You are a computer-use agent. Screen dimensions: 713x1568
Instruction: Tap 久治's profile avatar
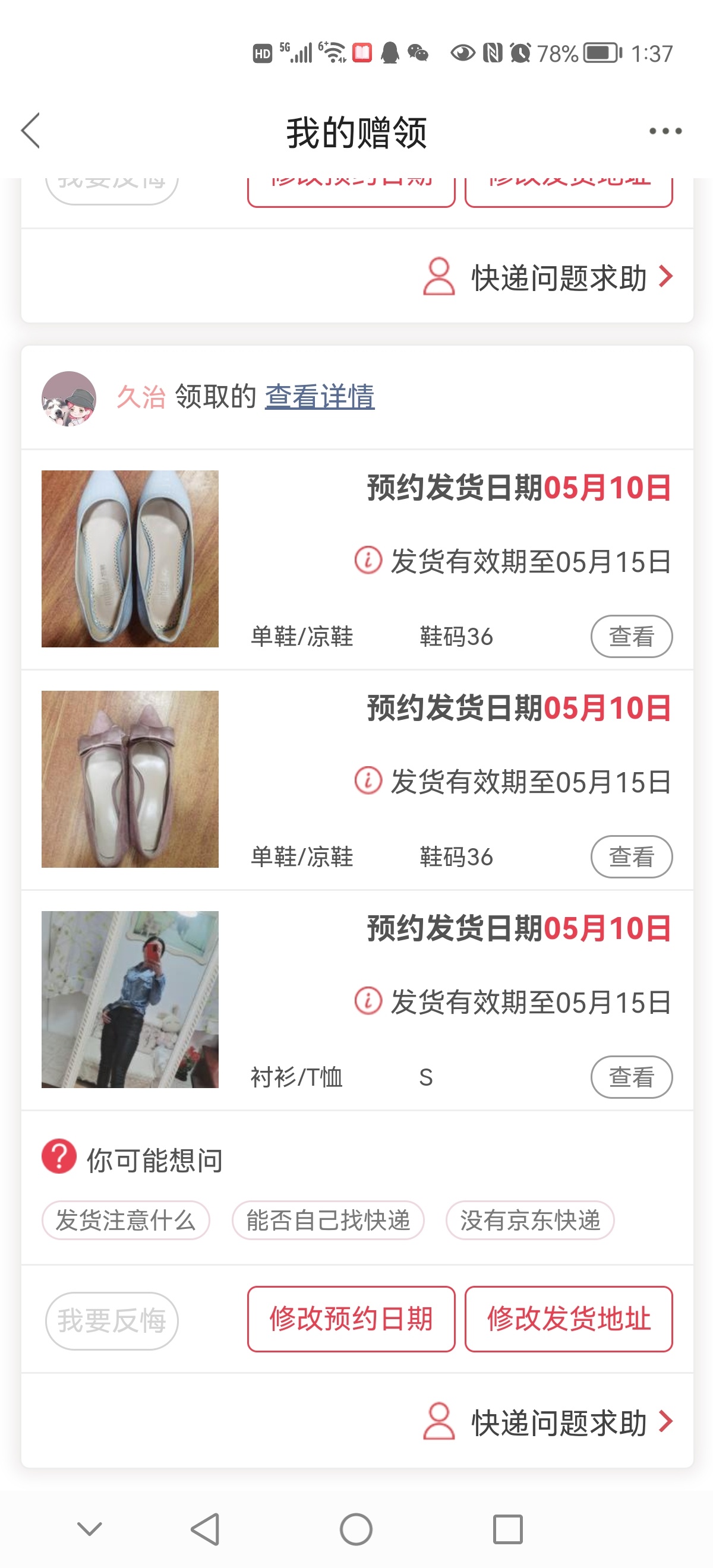69,399
